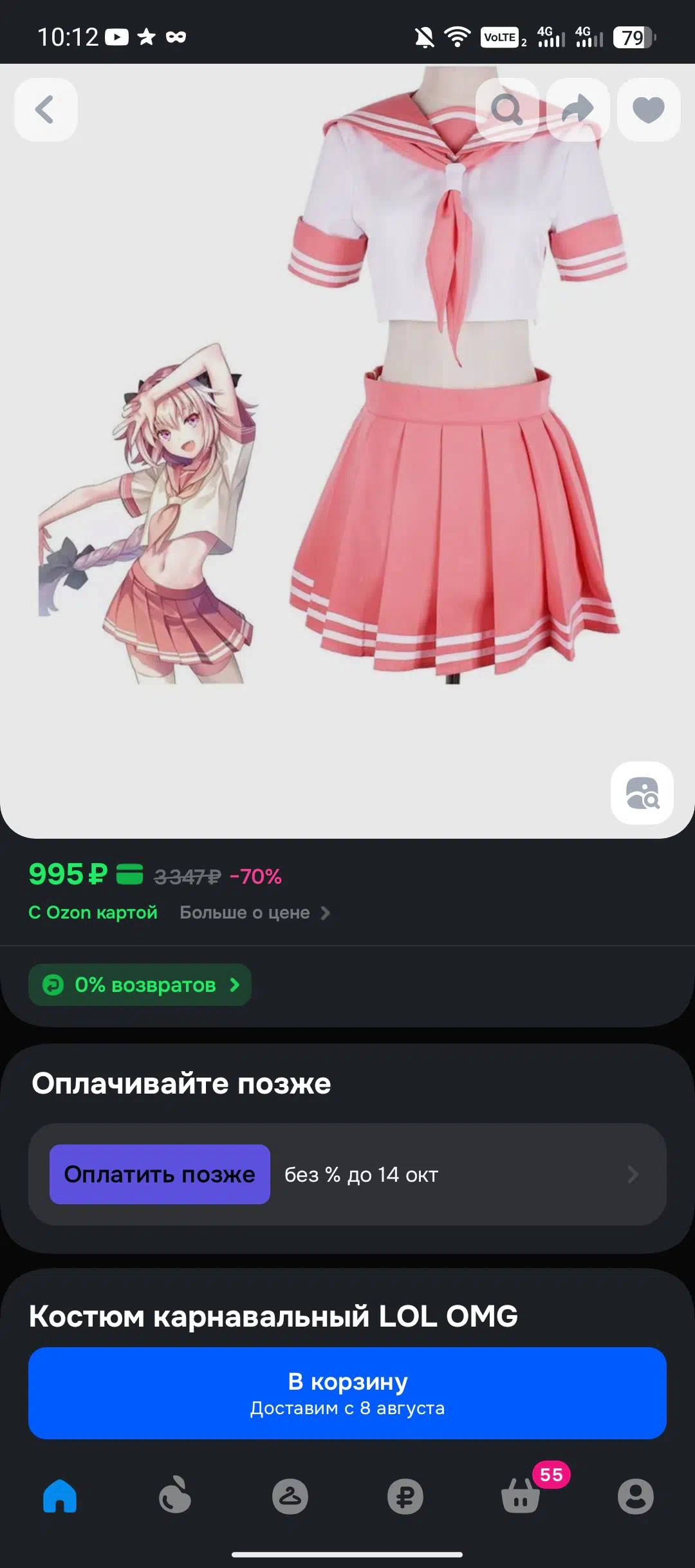This screenshot has height=1568, width=695.
Task: Tap the Оплатить позже button
Action: [160, 1174]
